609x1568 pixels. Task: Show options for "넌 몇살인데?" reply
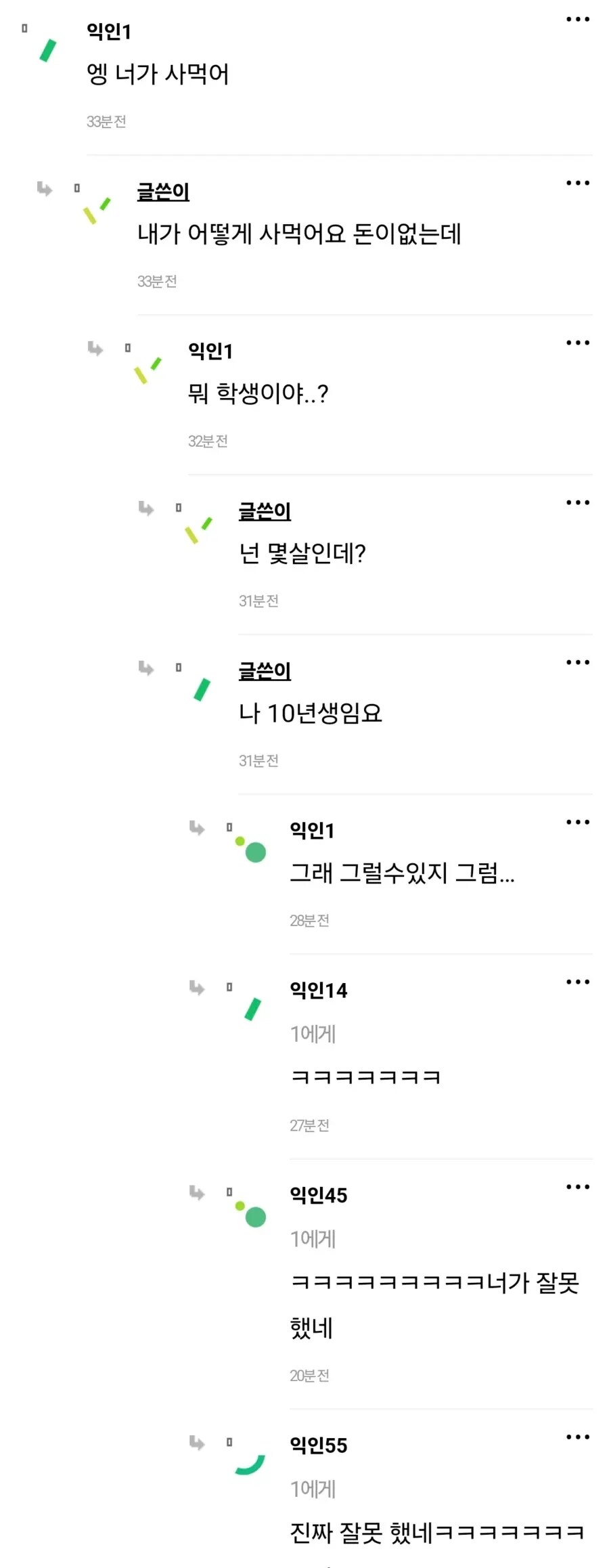577,503
